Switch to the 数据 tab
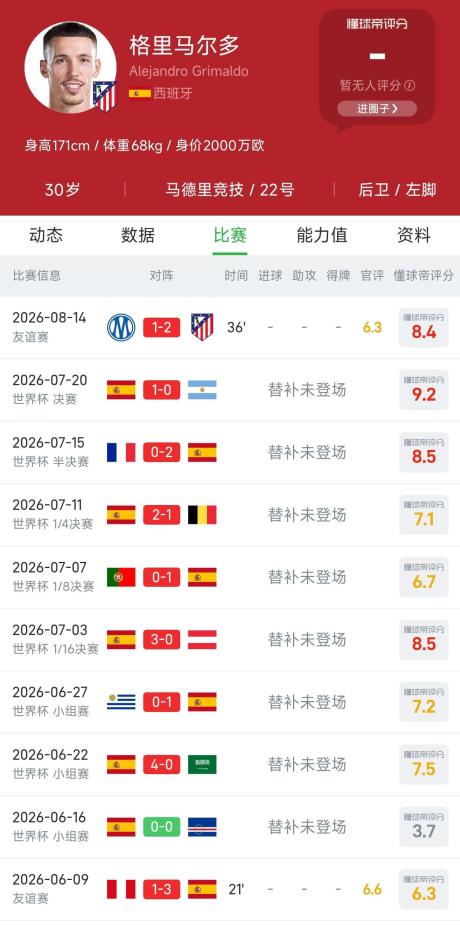460x926 pixels. [x=138, y=235]
